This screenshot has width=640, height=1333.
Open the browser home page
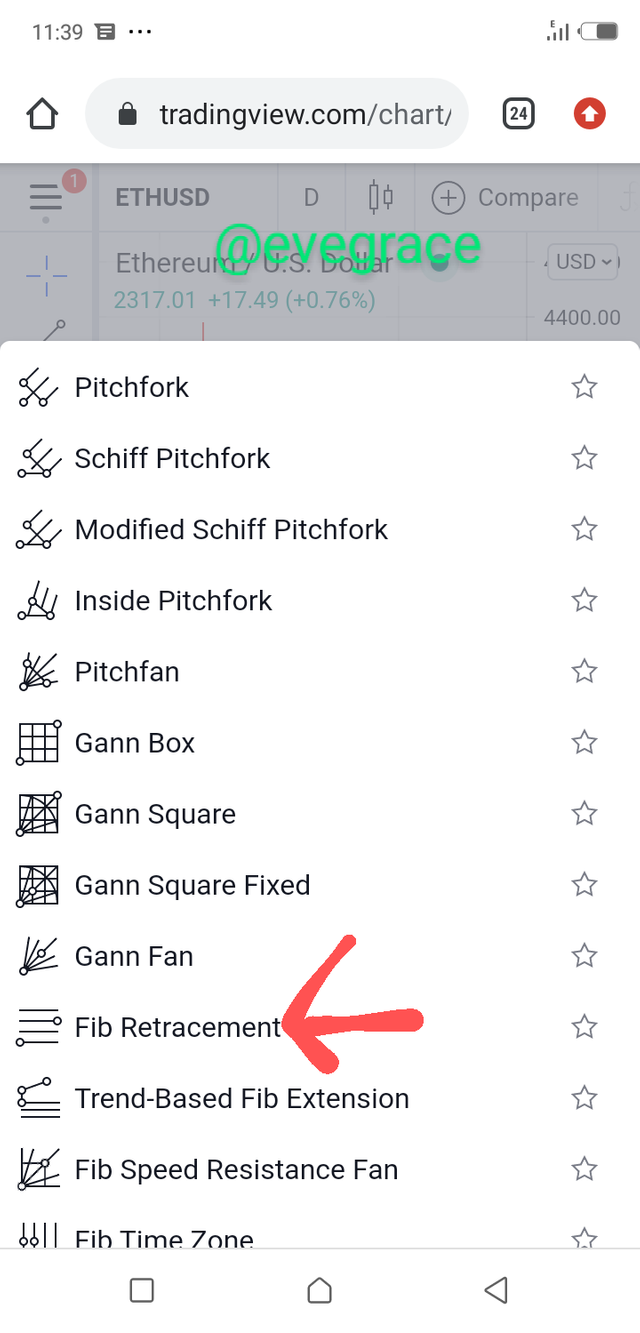pos(42,115)
